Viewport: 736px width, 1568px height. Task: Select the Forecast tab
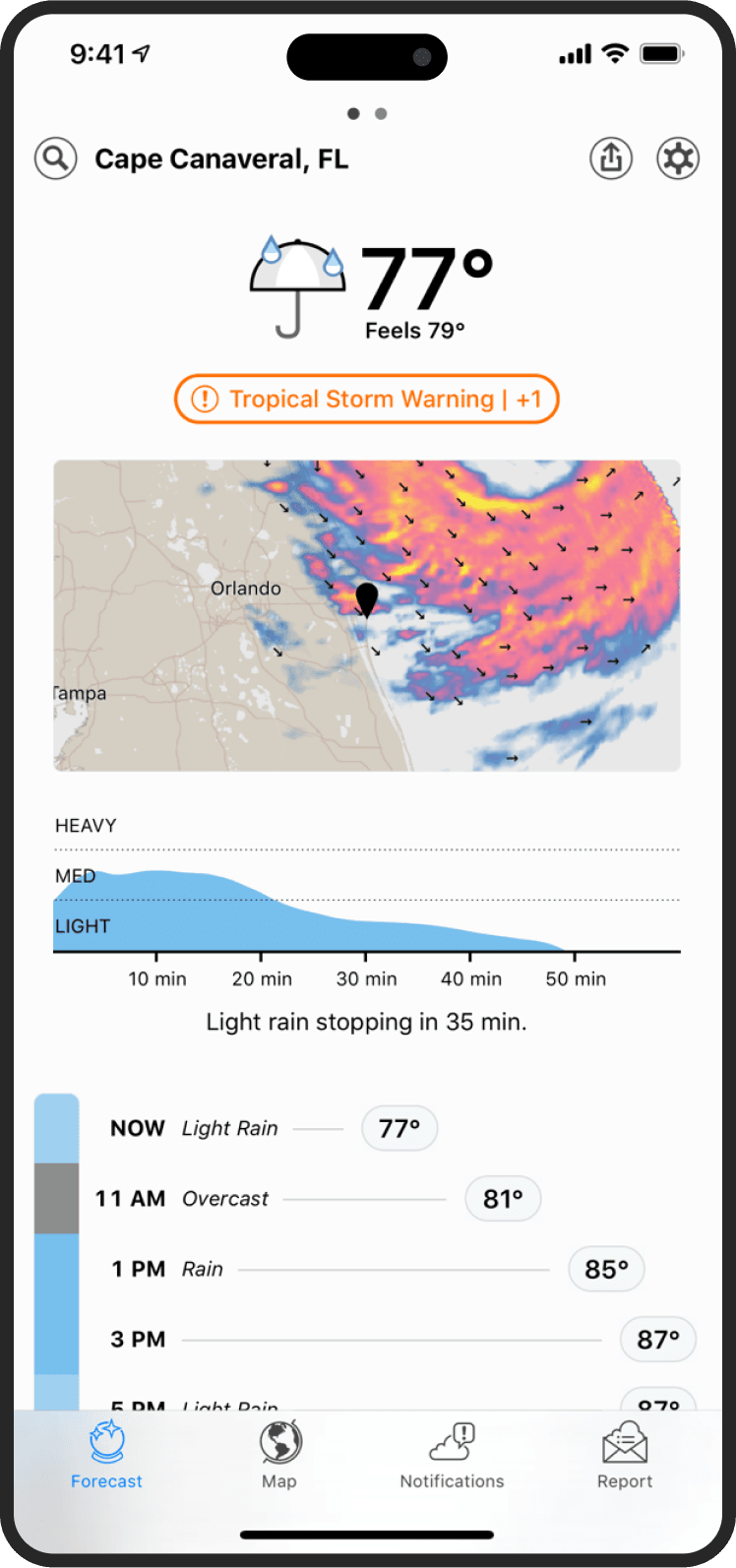point(106,1455)
